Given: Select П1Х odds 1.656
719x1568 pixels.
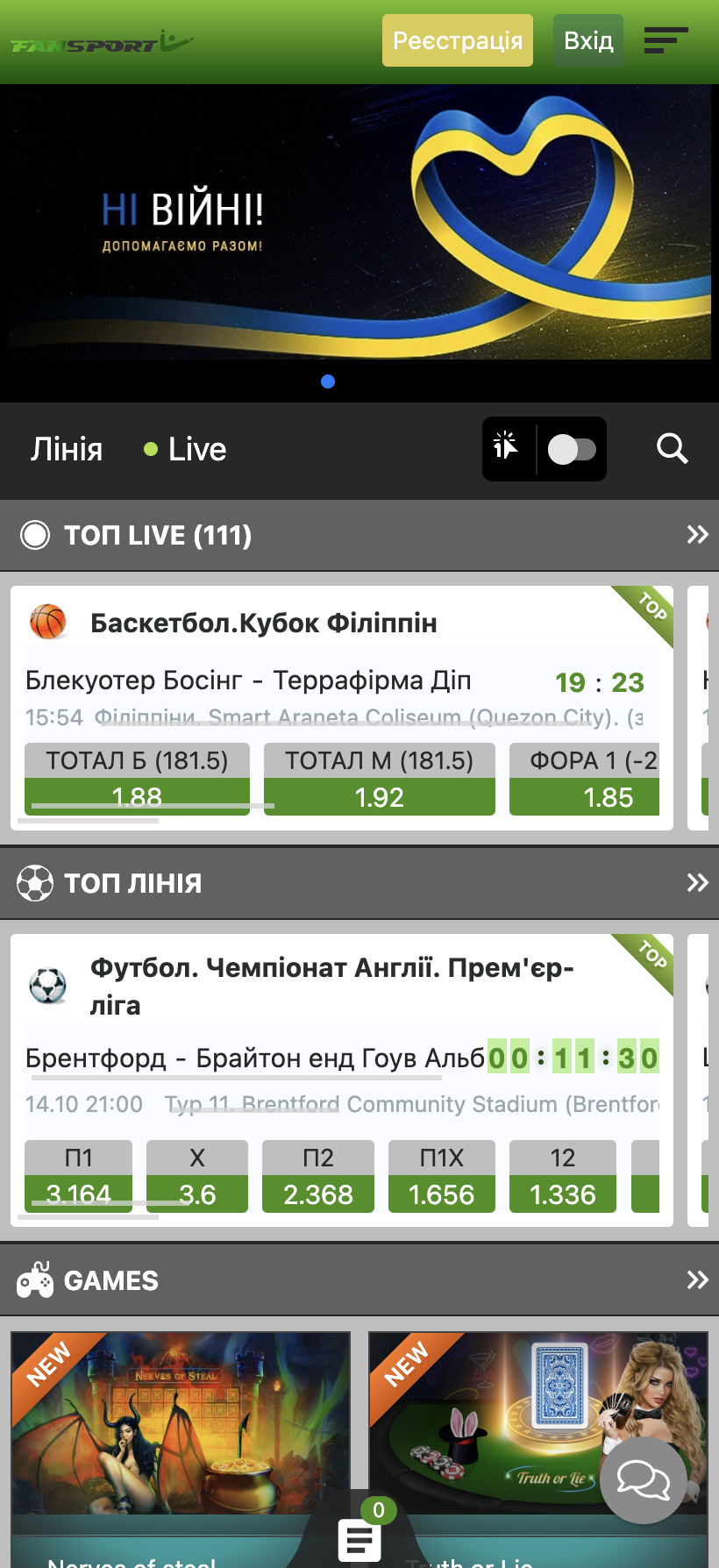Looking at the screenshot, I should pos(441,1177).
